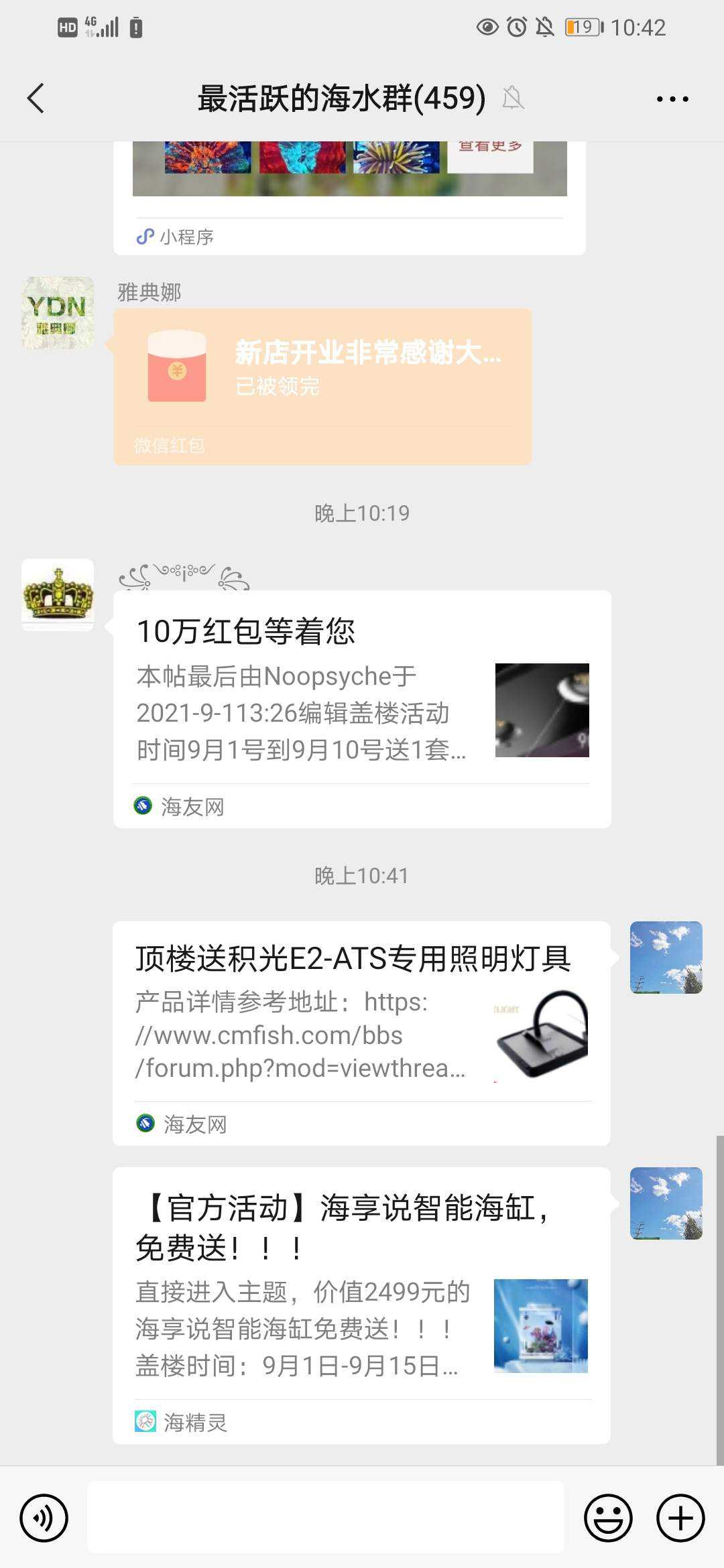Tap the sky avatar beside the 顶楼送积光 card
The width and height of the screenshot is (724, 1568).
[666, 957]
